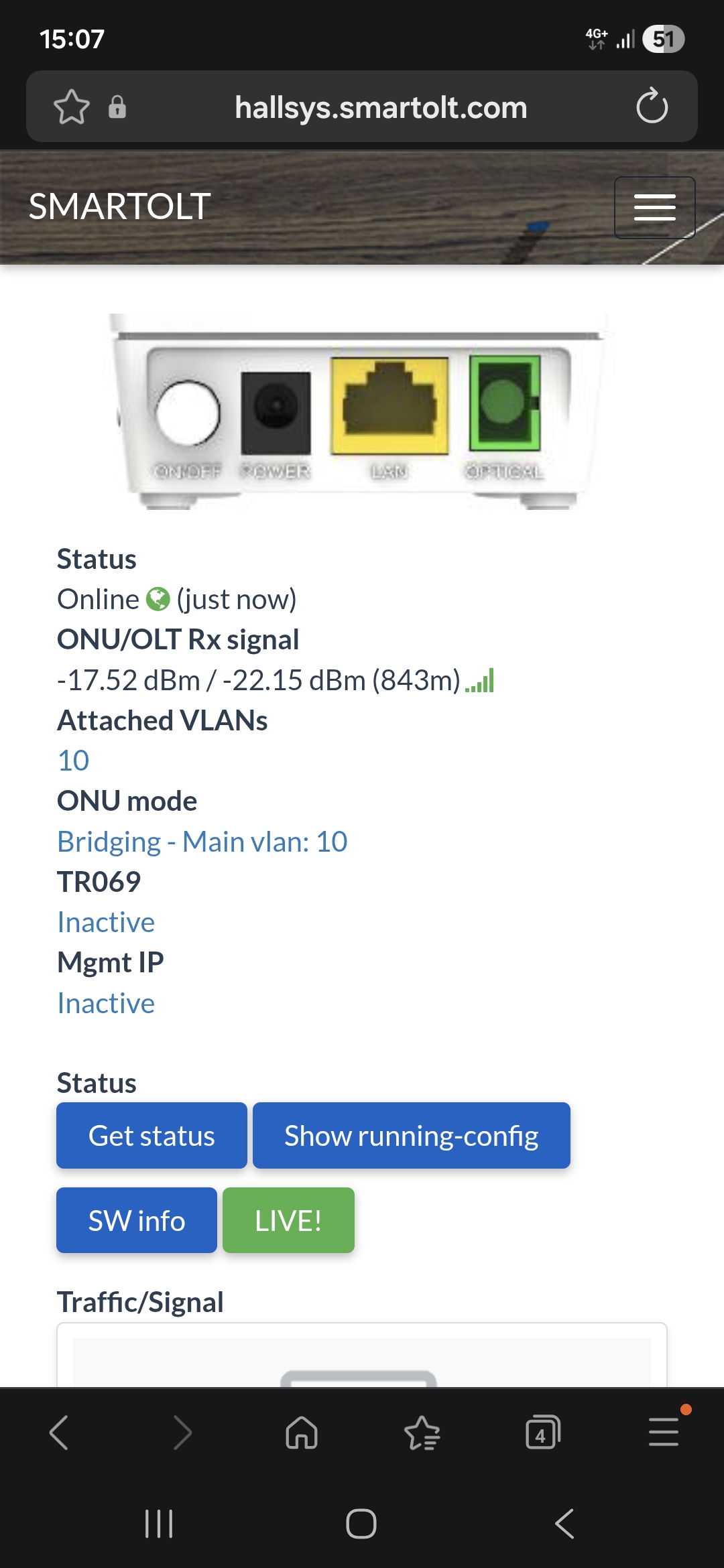This screenshot has height=1568, width=724.
Task: Tap the address bar URL
Action: pyautogui.click(x=381, y=107)
